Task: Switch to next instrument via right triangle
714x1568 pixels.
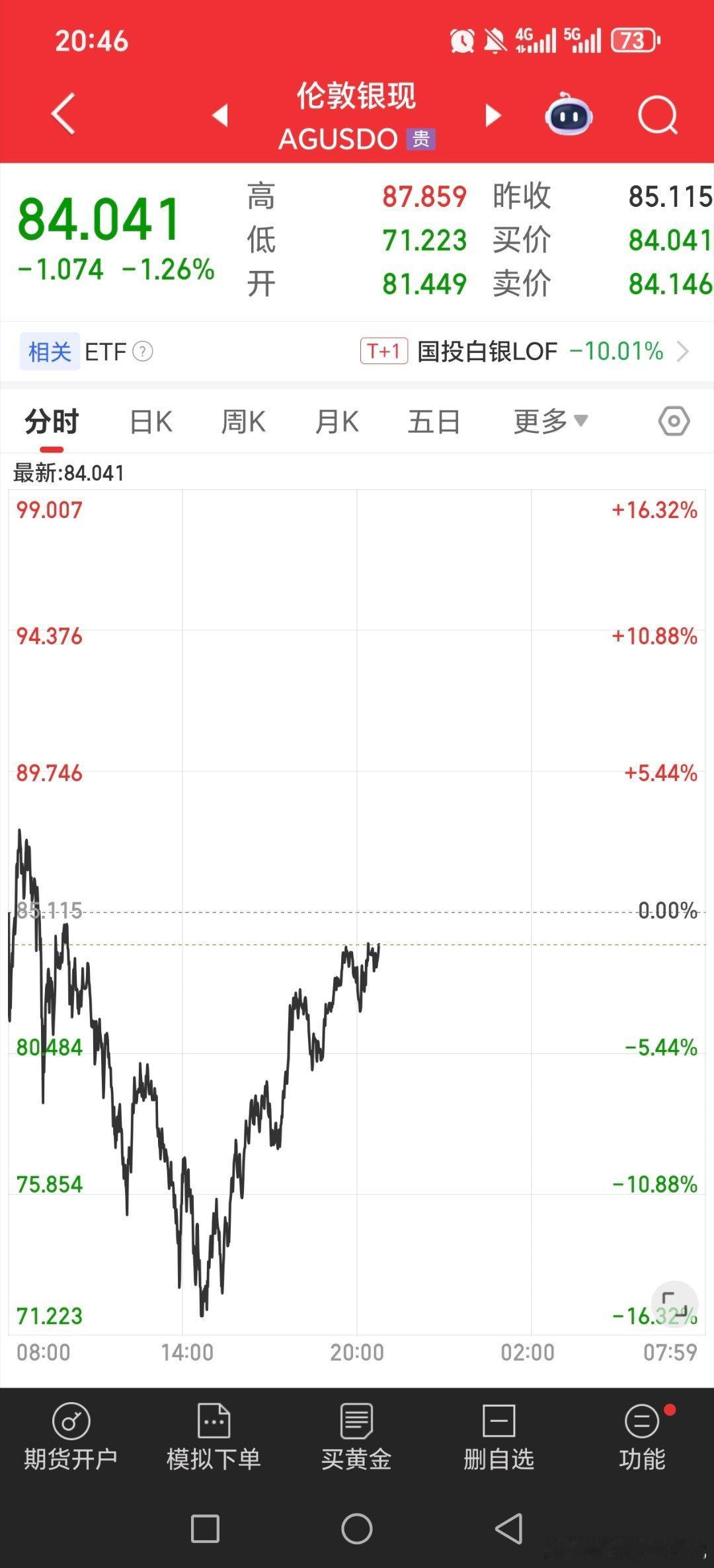Action: point(493,114)
